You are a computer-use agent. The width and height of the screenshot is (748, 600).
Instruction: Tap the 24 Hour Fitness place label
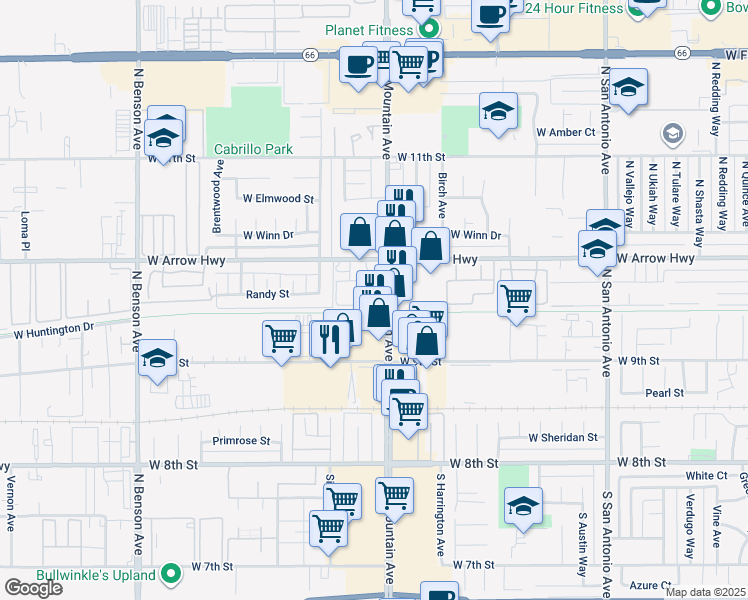point(573,8)
